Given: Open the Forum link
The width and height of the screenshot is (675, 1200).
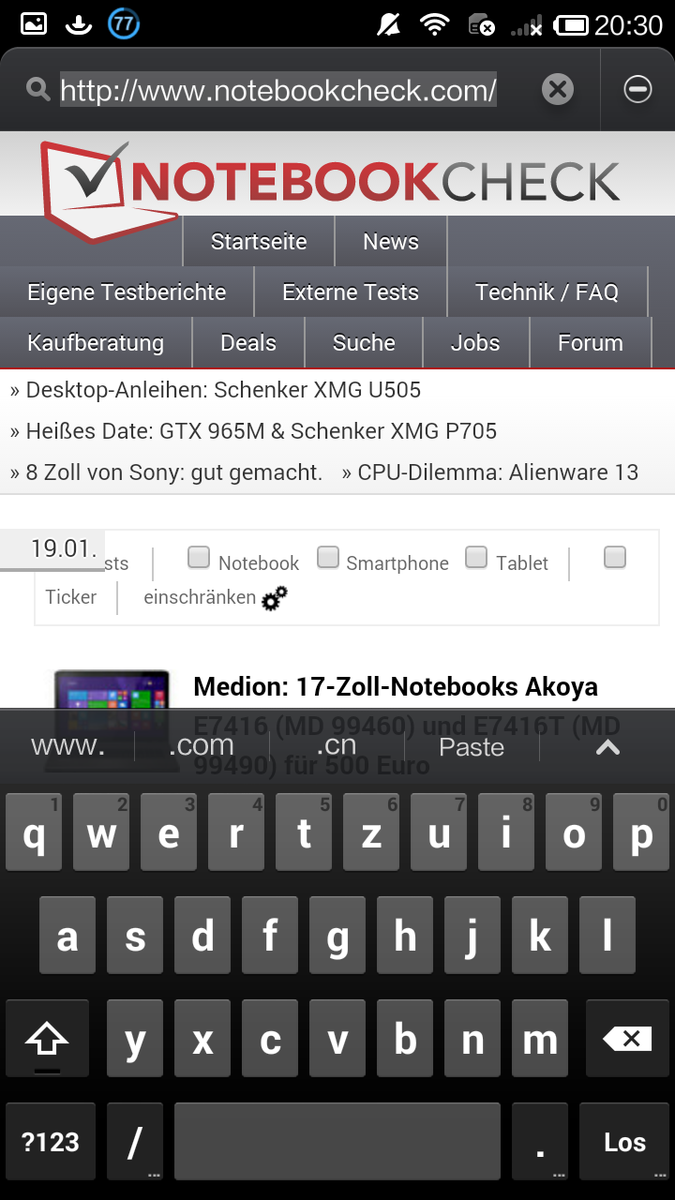Looking at the screenshot, I should coord(590,343).
